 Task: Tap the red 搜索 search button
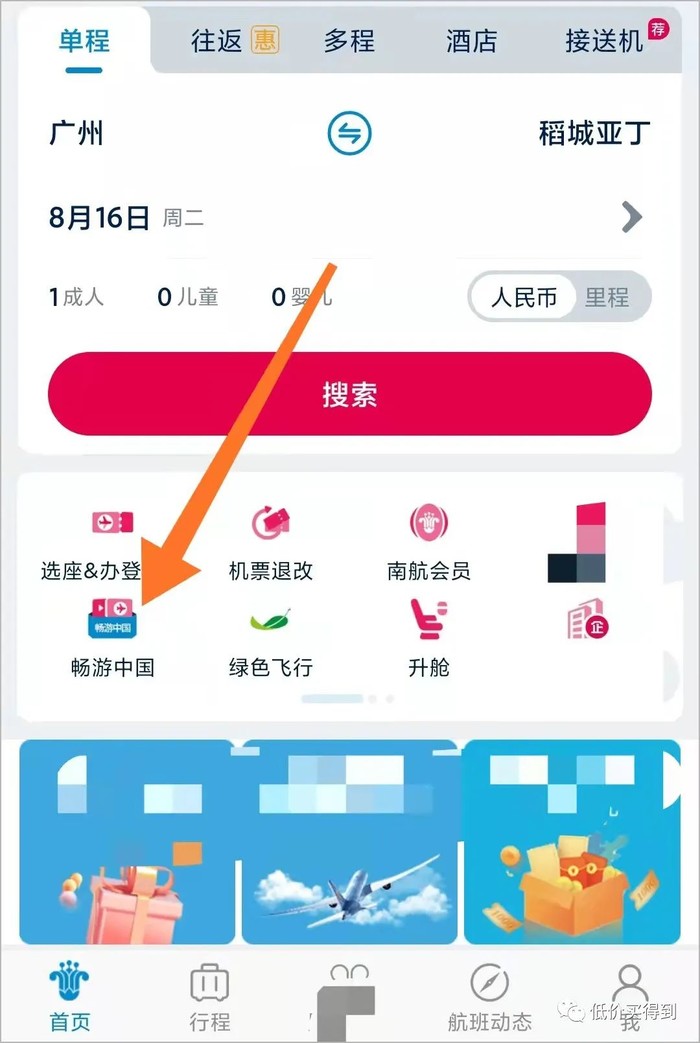click(349, 394)
